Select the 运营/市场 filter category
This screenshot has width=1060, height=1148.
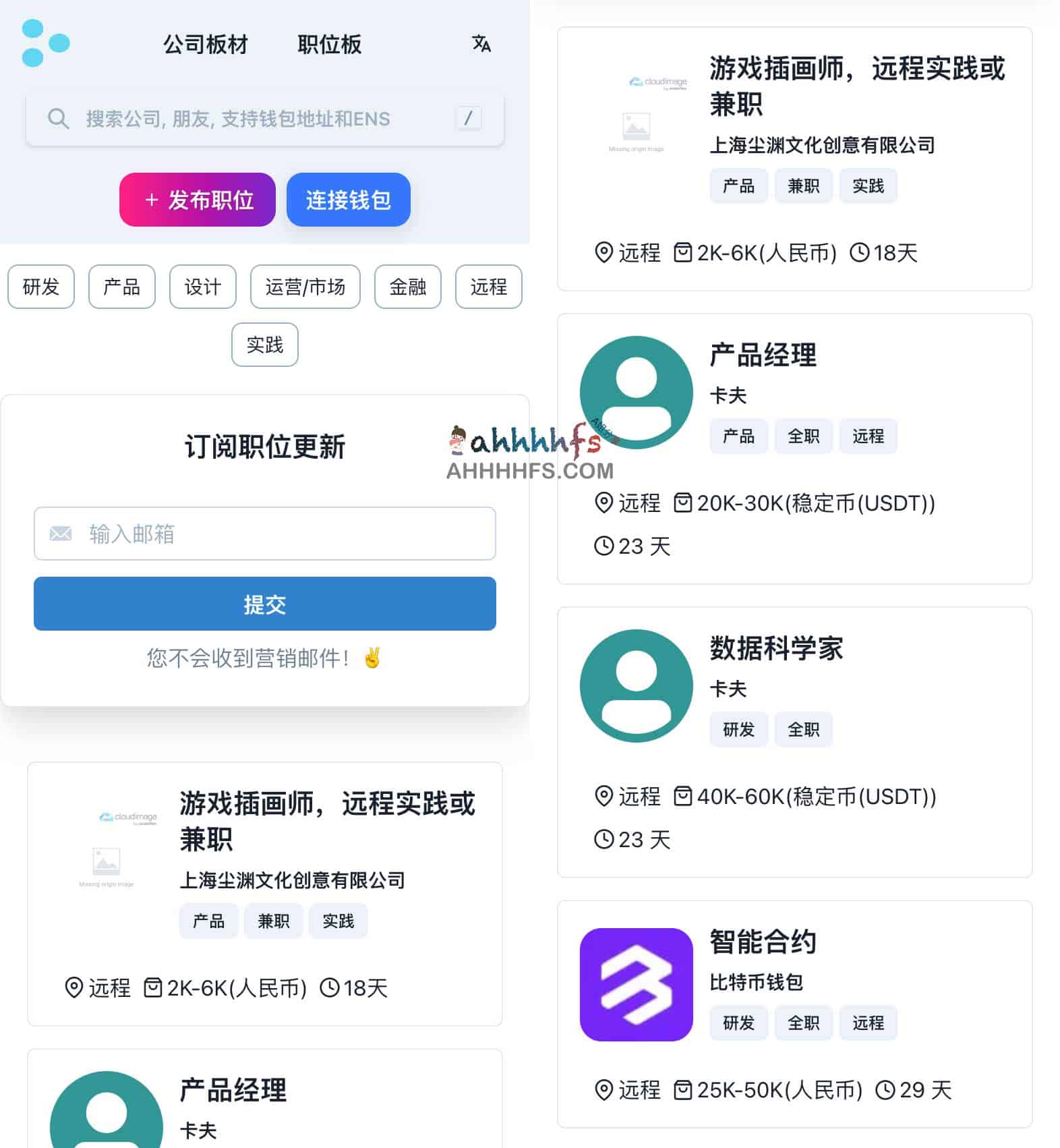pyautogui.click(x=305, y=287)
